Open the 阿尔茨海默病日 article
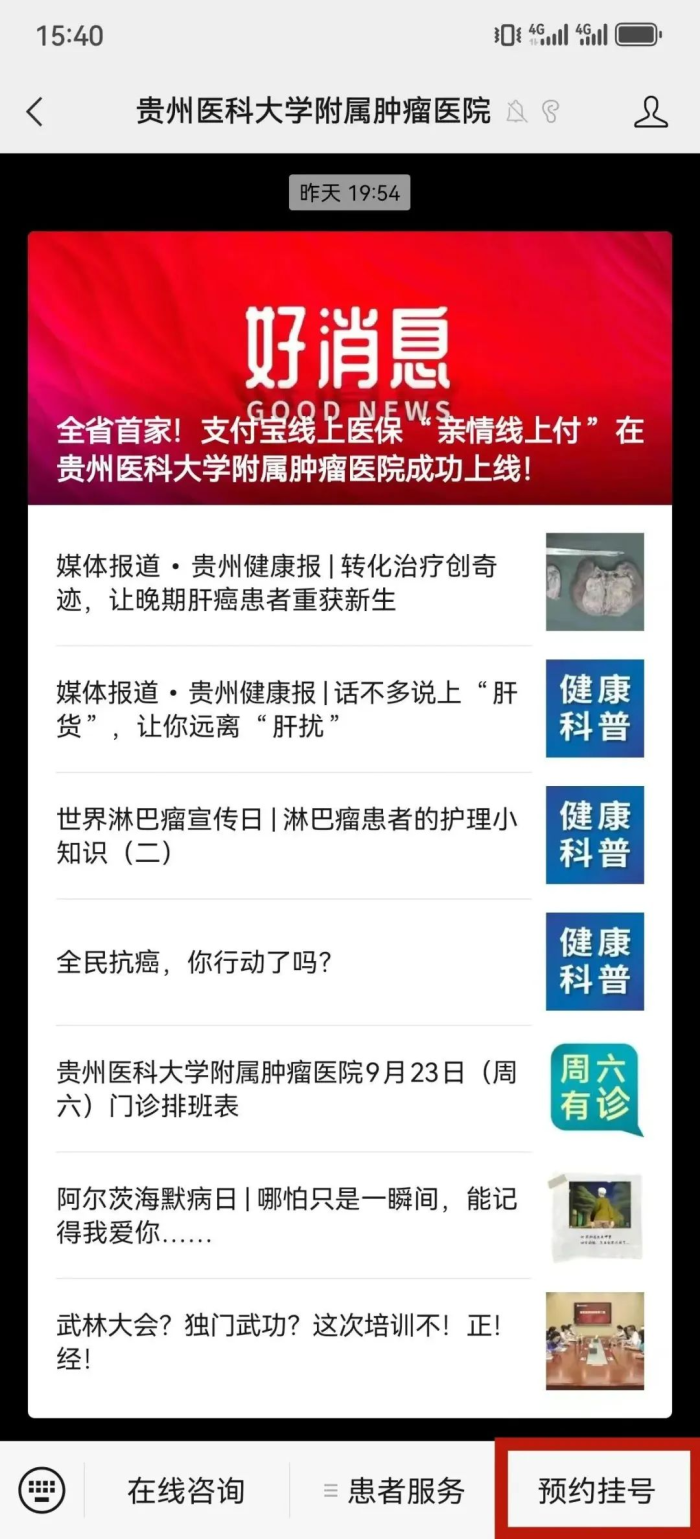 (x=290, y=1215)
